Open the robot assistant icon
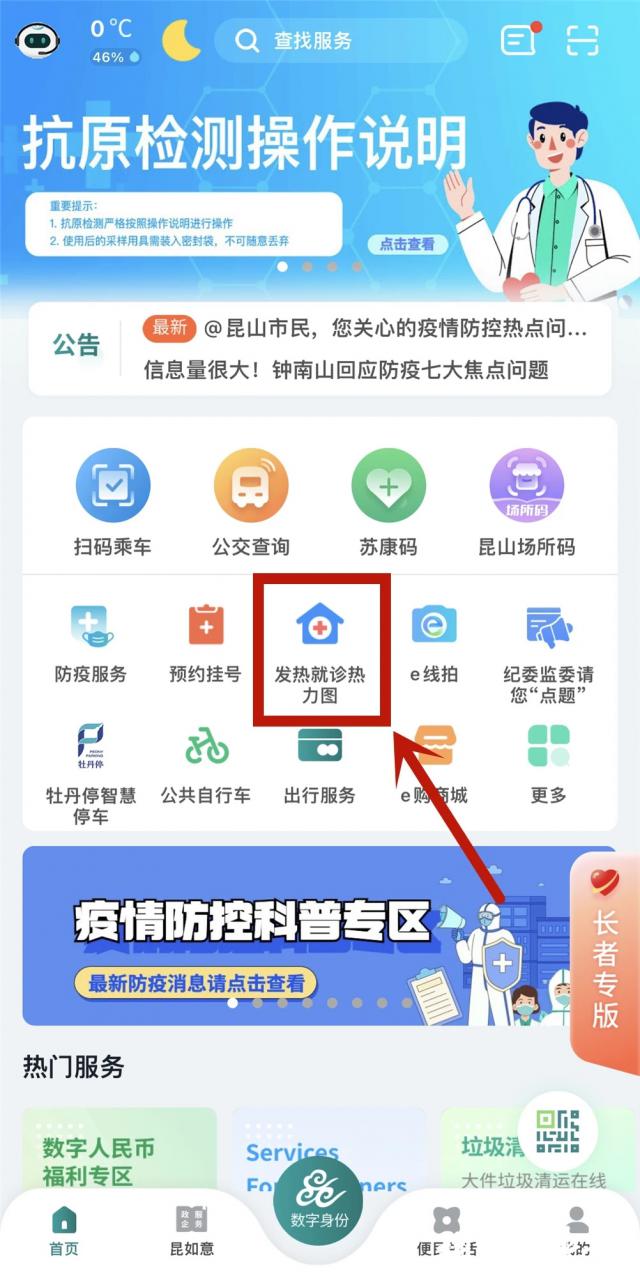640x1278 pixels. coord(37,41)
